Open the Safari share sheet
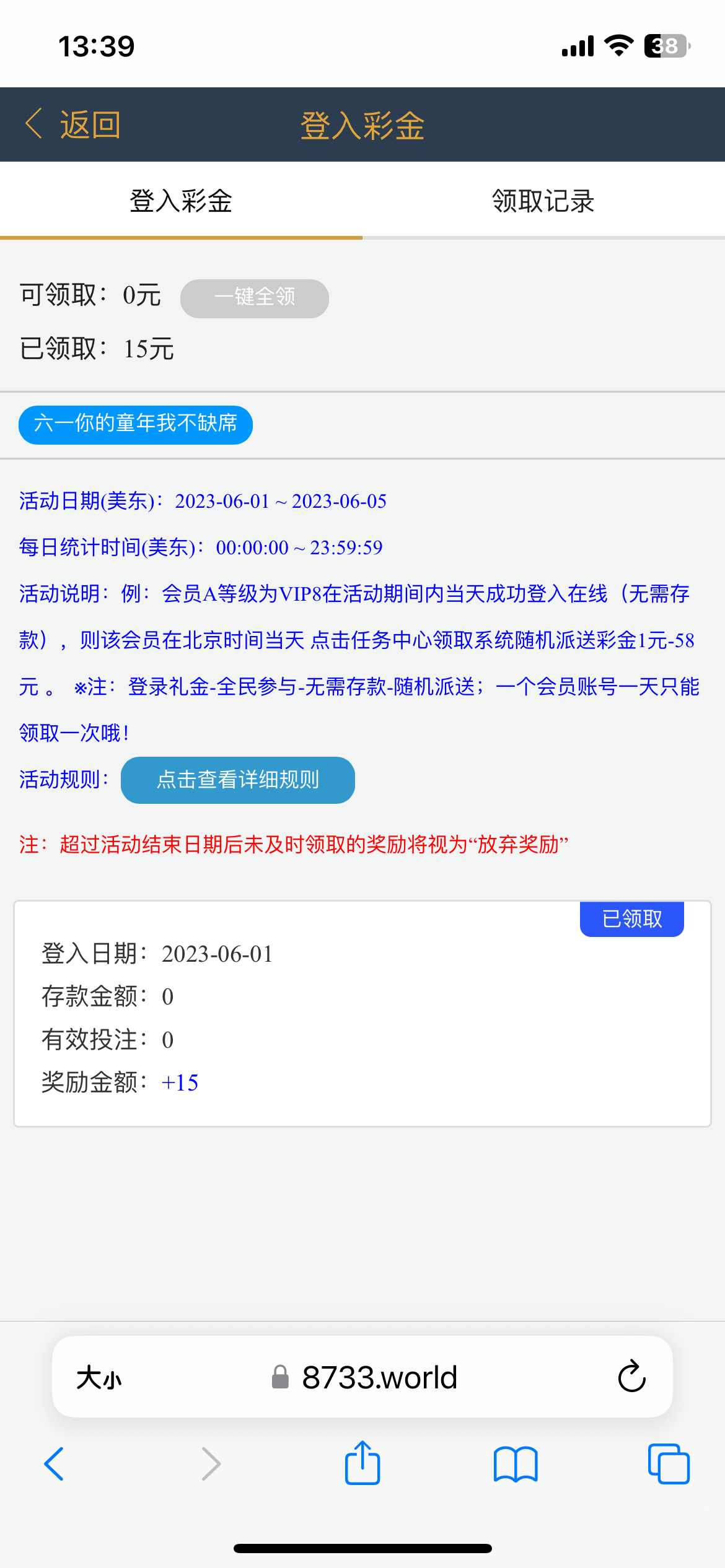This screenshot has height=1568, width=725. click(362, 1463)
